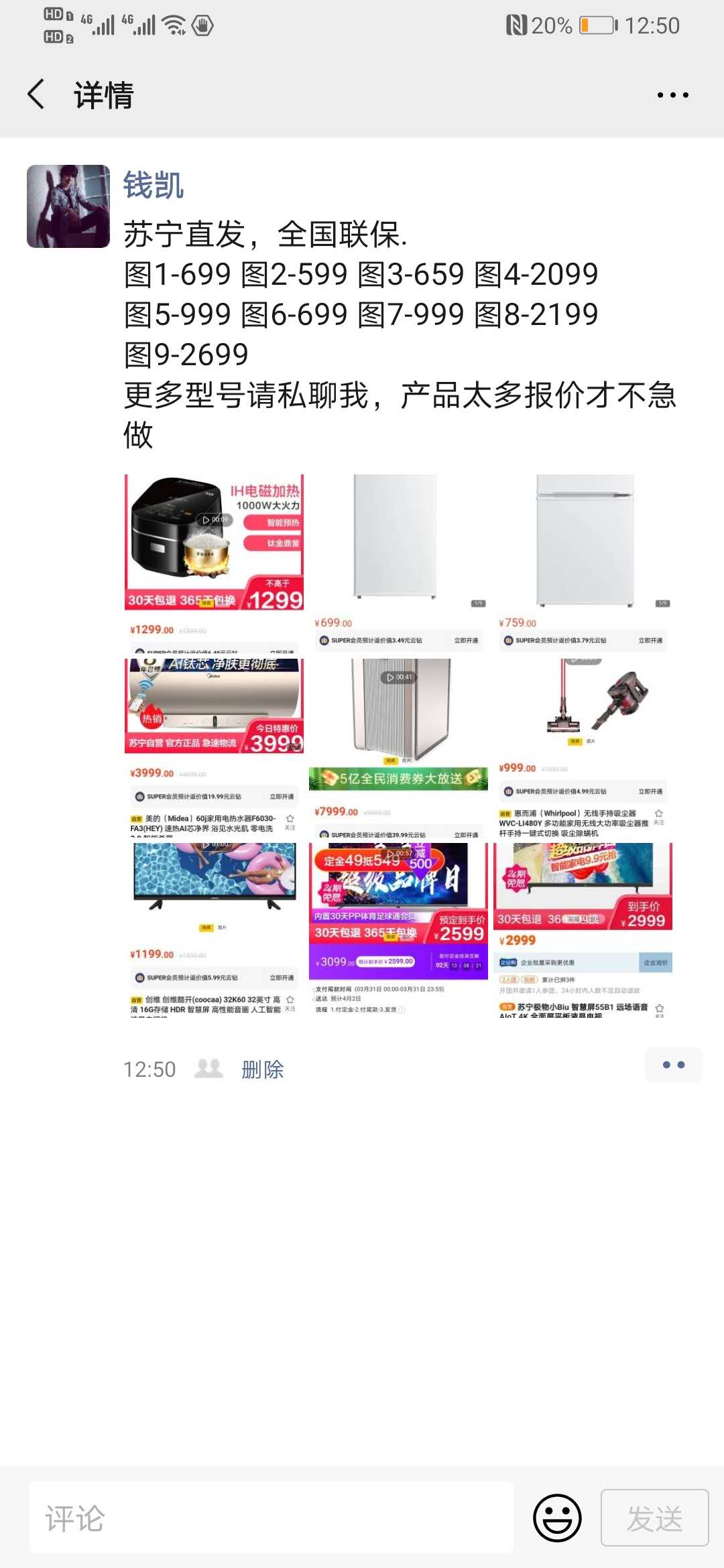Open the ¥7999 air purifier image
The width and height of the screenshot is (724, 1568).
[x=398, y=747]
